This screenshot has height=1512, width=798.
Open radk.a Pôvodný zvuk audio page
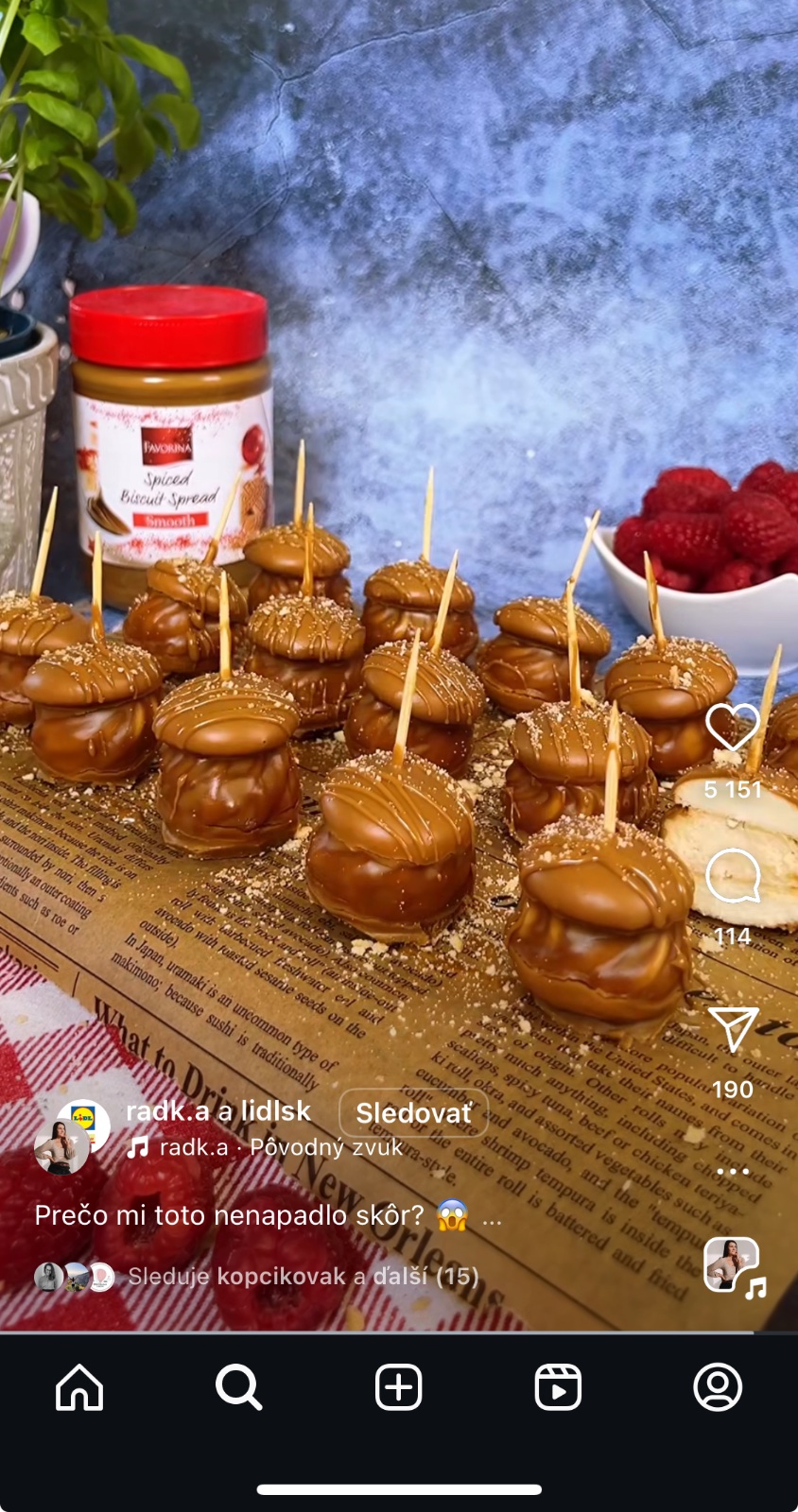coord(280,1147)
